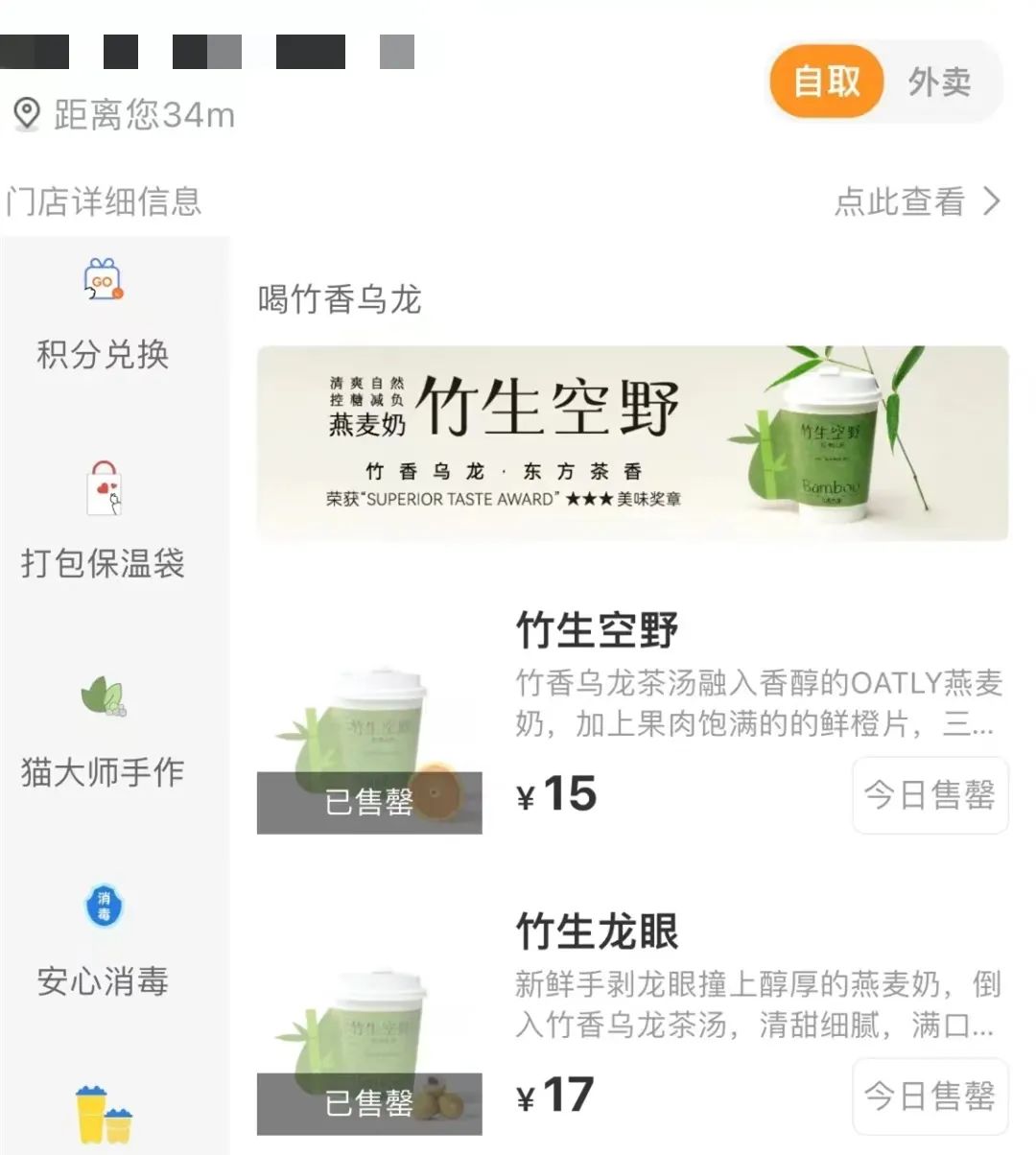Open the 竹生空野 promo banner
Screen dimensions: 1036x1155
pos(632,443)
